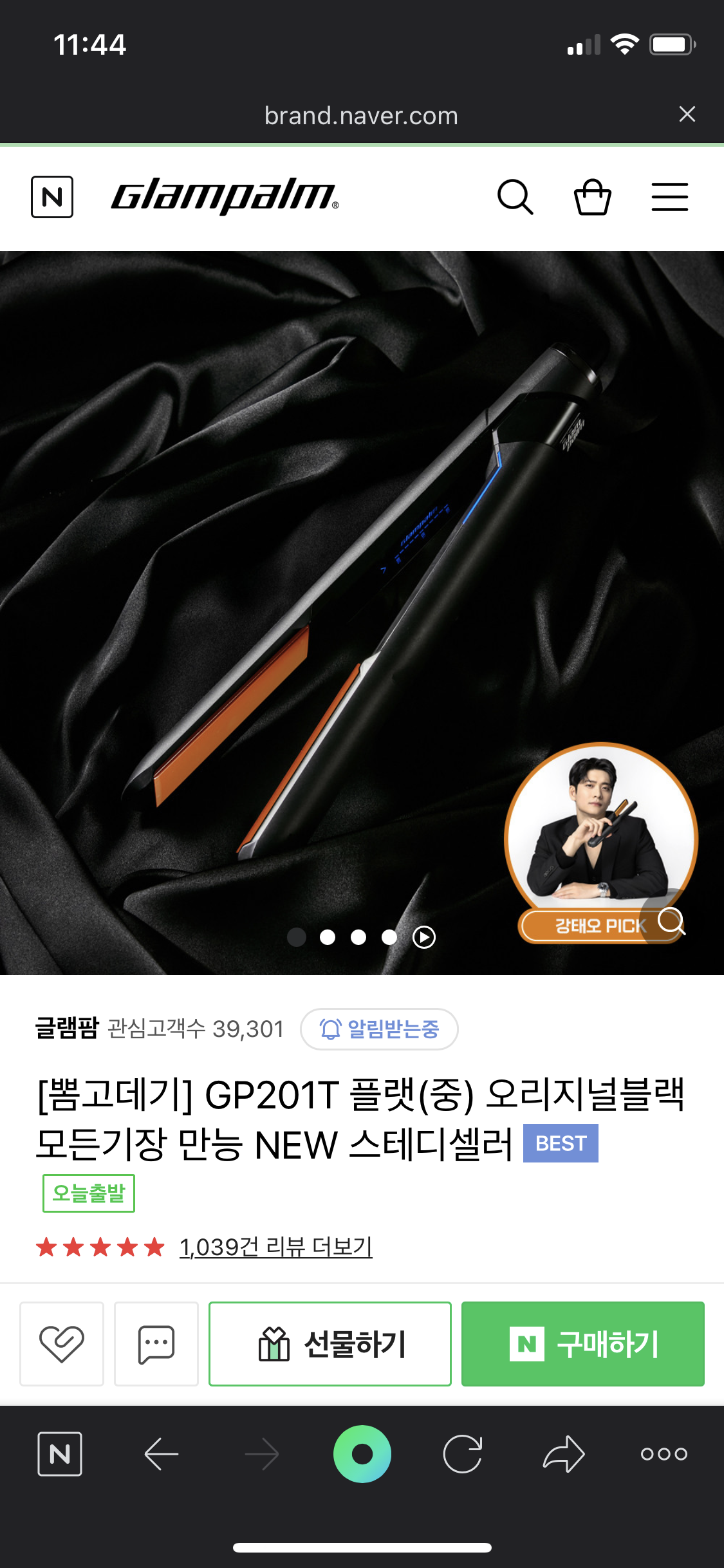The image size is (724, 1568).
Task: Tap the Naver N icon beside Glampalm
Action: pyautogui.click(x=52, y=197)
